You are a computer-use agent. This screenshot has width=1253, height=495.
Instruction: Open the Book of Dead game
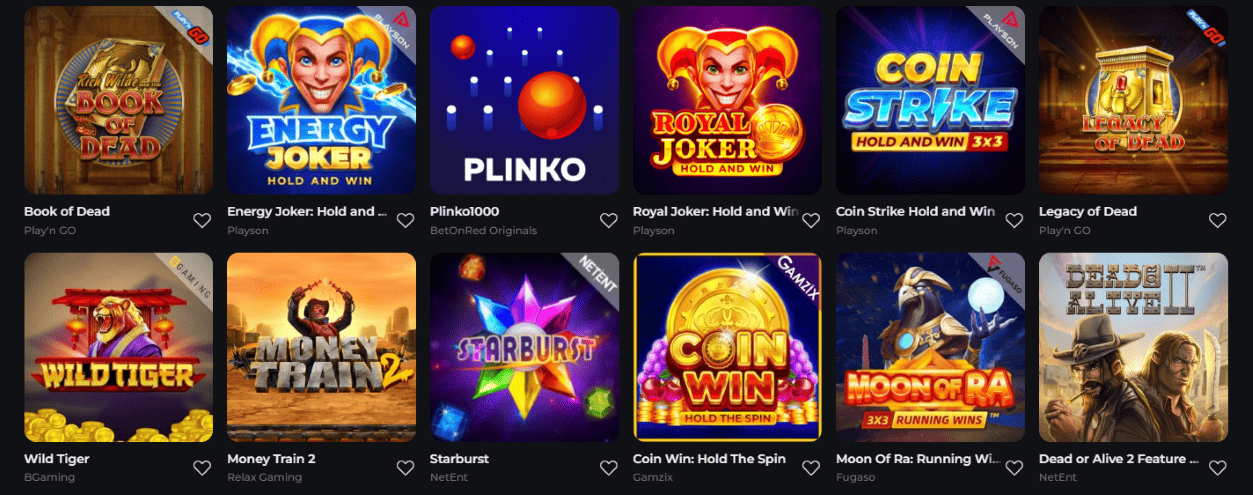click(118, 100)
